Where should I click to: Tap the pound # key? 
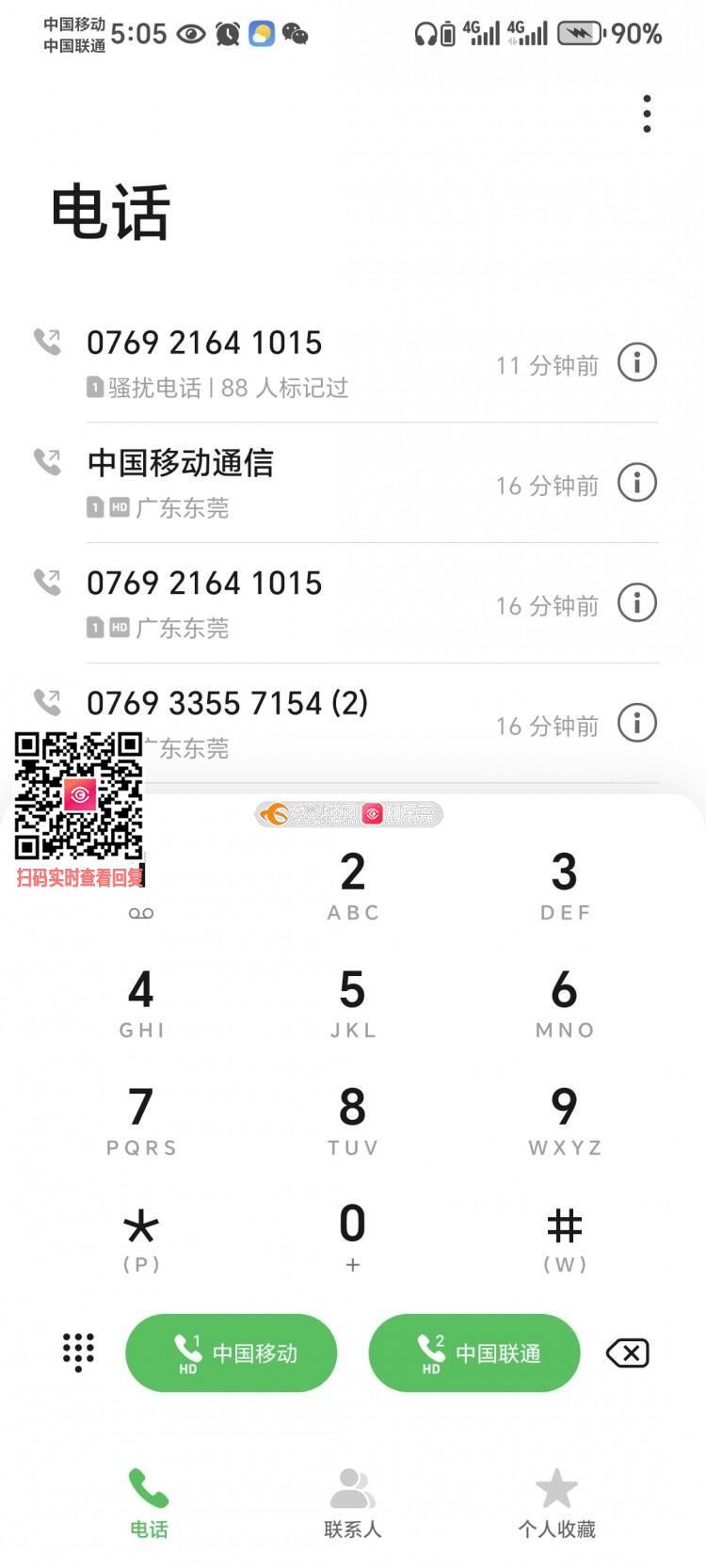coord(564,1236)
